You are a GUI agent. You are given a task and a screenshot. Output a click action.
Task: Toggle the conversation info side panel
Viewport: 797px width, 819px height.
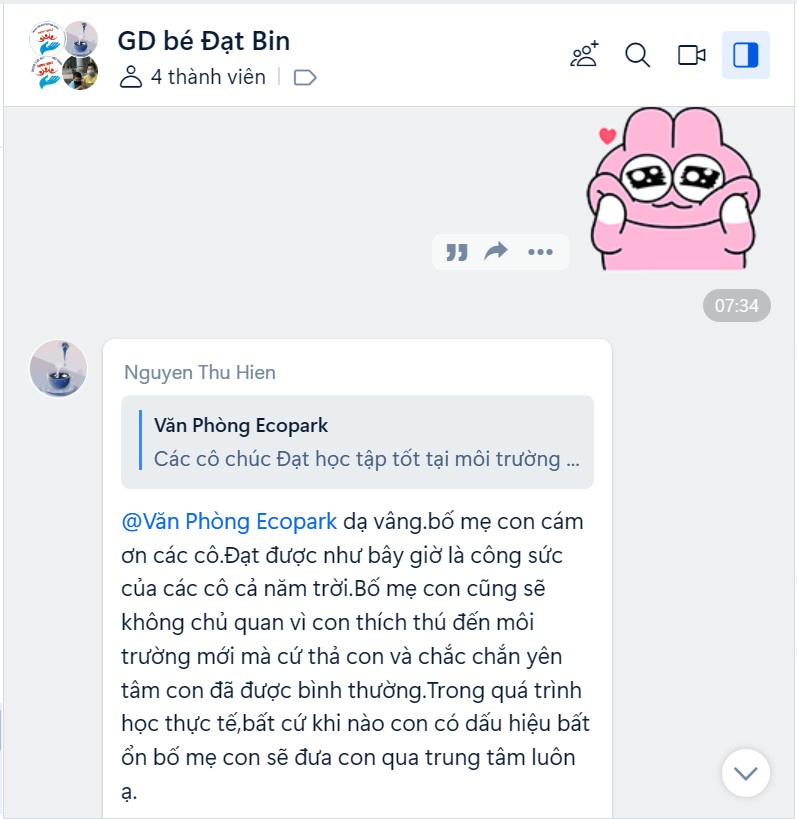pos(746,55)
